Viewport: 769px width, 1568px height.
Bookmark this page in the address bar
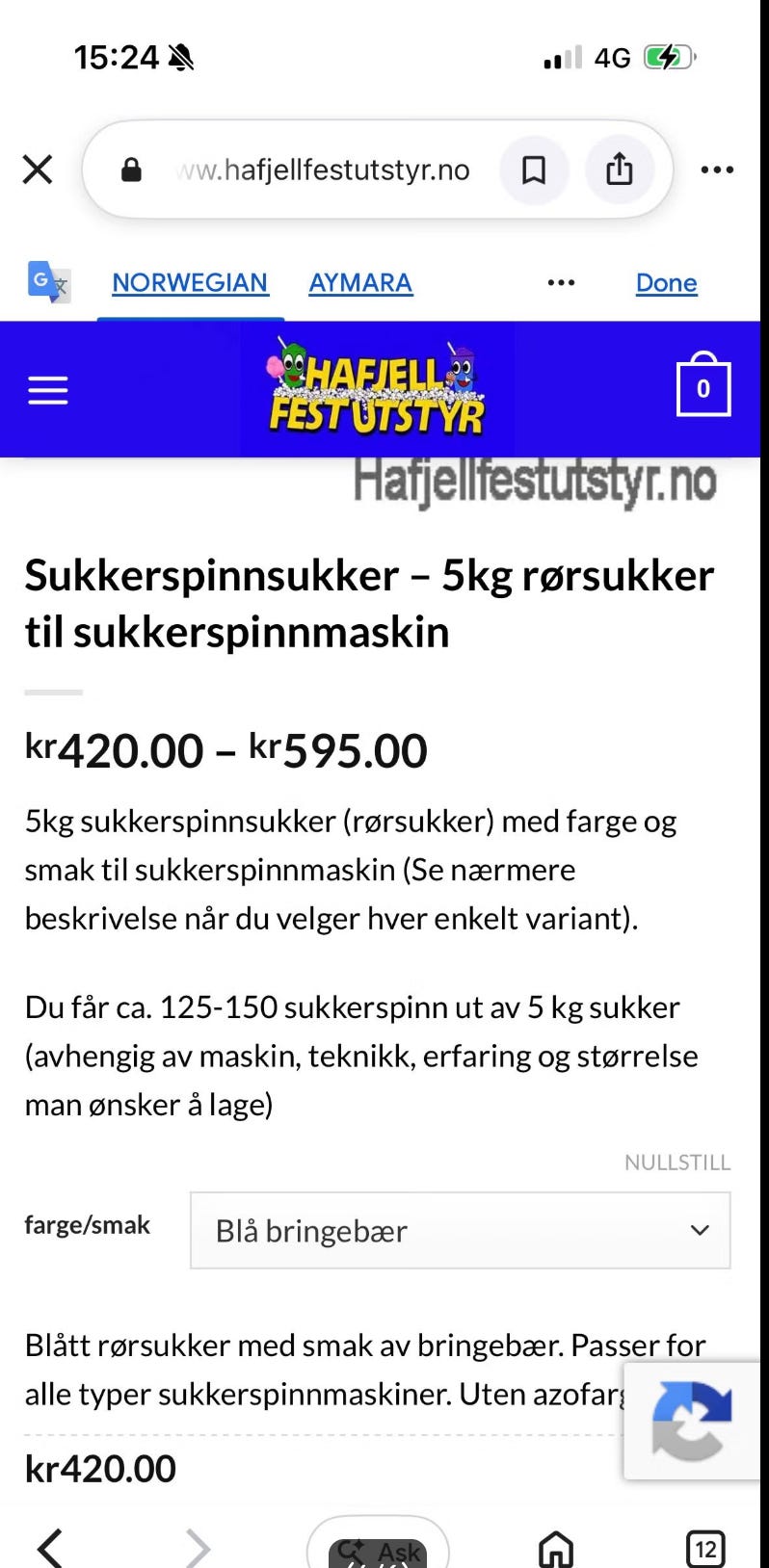(x=534, y=170)
